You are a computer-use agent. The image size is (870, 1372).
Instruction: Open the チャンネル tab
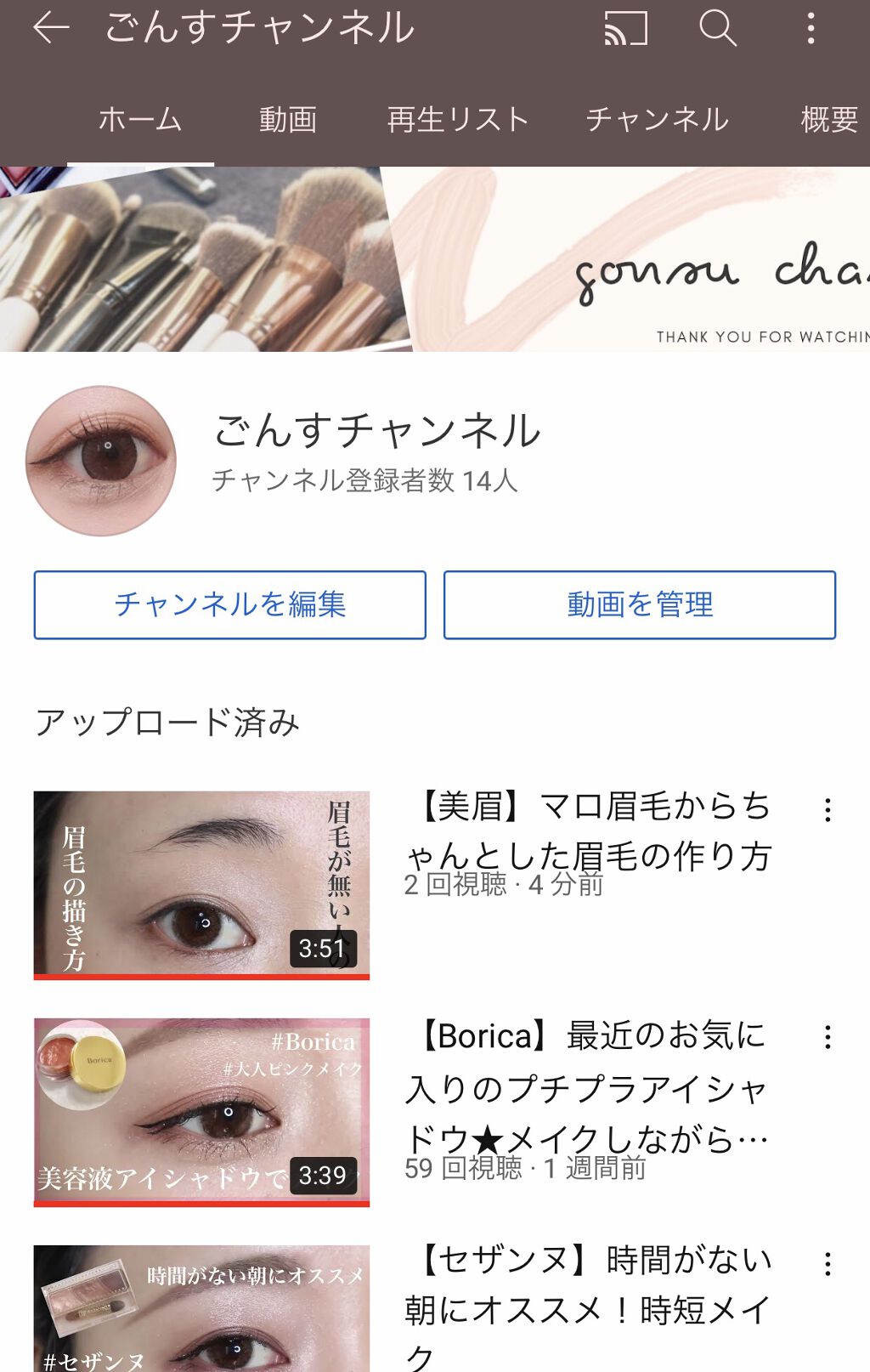pos(657,120)
